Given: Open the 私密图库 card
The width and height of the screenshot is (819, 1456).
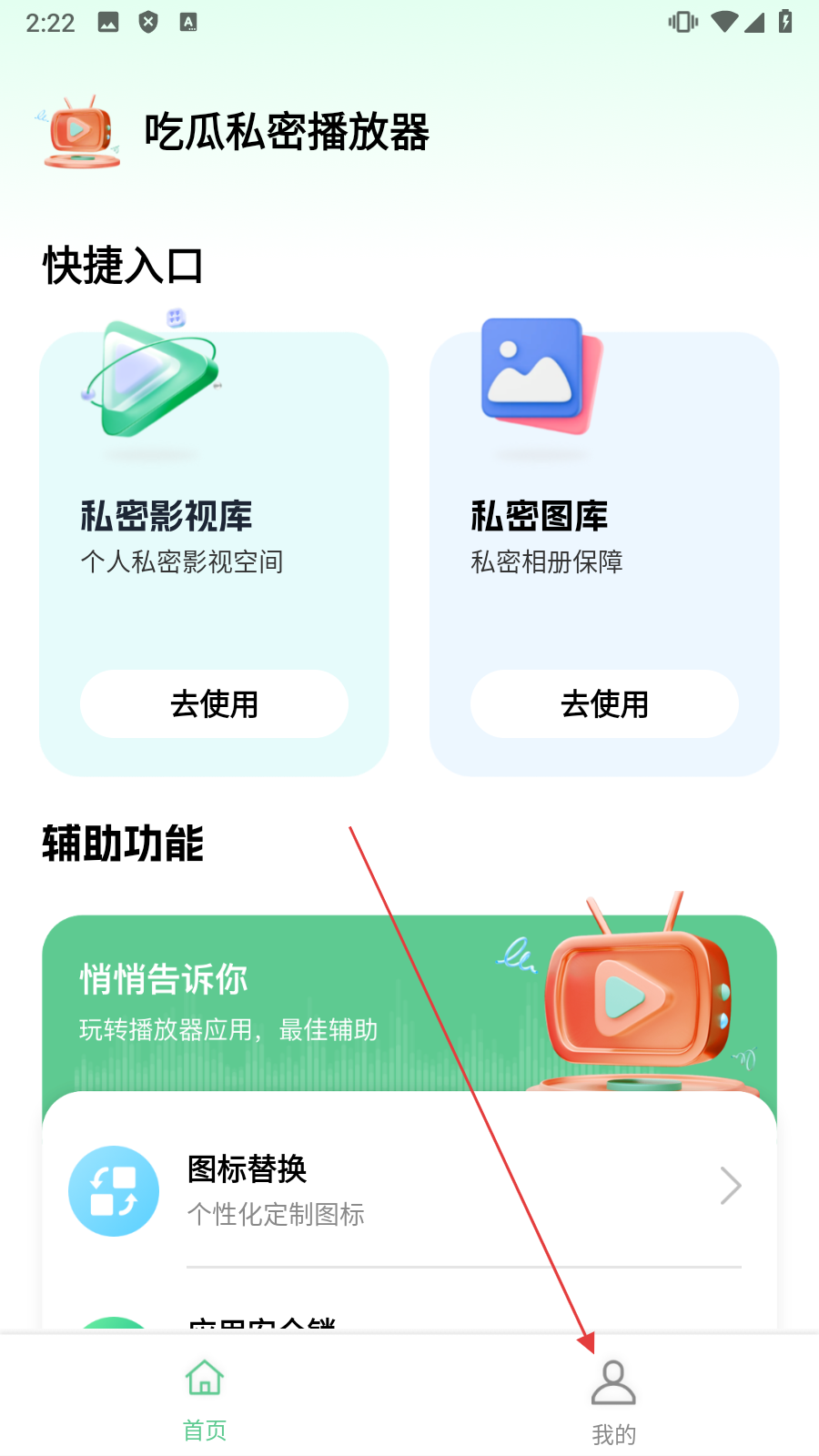Looking at the screenshot, I should (604, 528).
